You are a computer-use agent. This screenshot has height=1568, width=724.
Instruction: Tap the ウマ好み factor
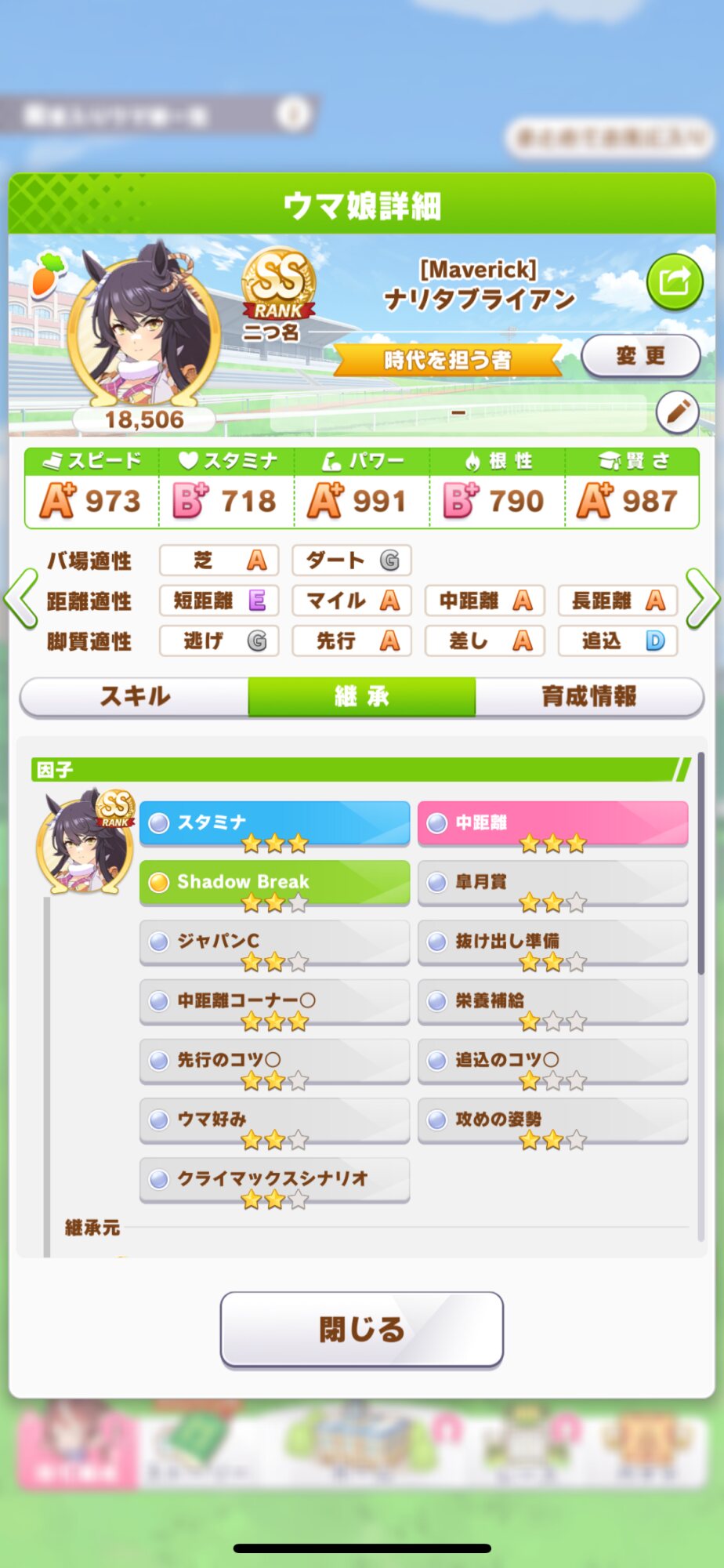tap(274, 1120)
